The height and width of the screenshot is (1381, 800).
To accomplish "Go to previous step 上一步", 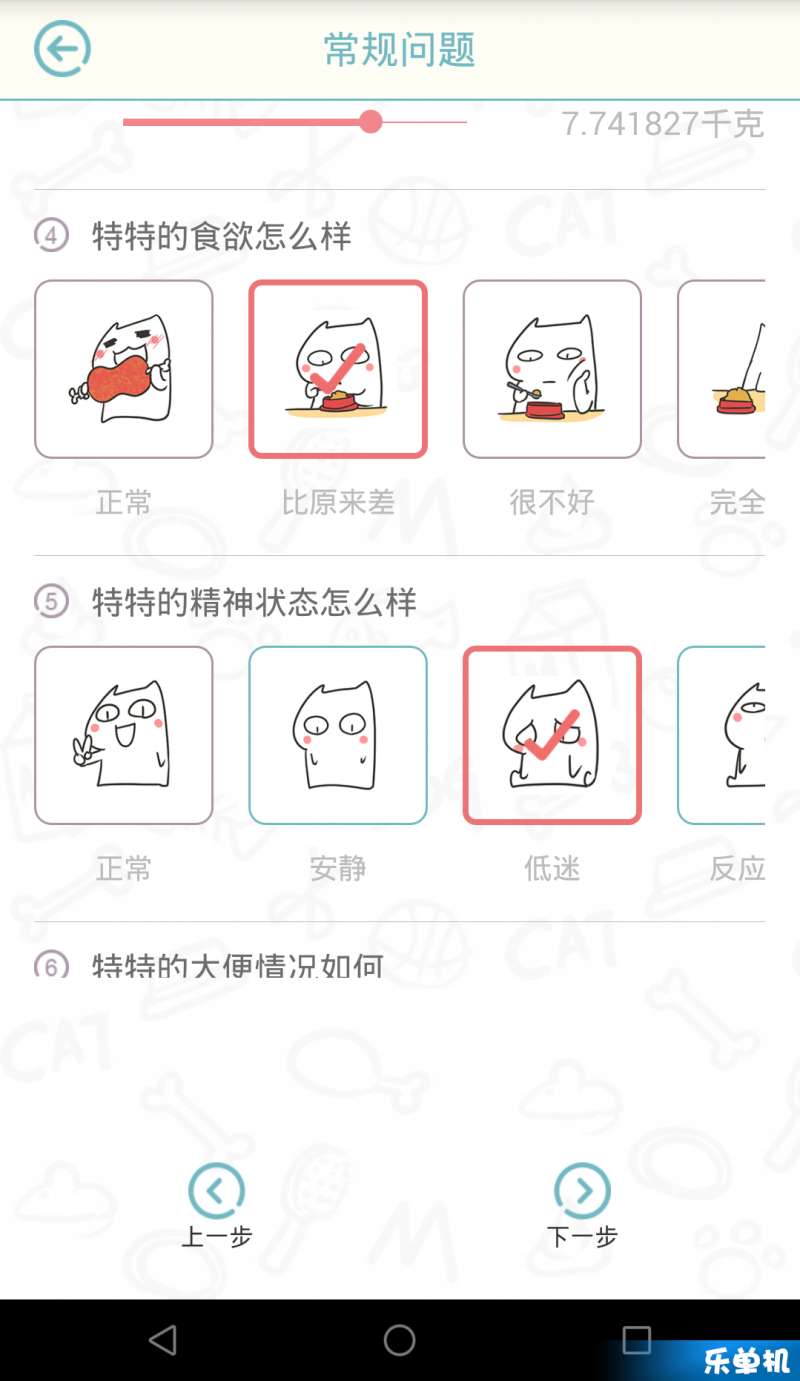I will pos(217,1204).
